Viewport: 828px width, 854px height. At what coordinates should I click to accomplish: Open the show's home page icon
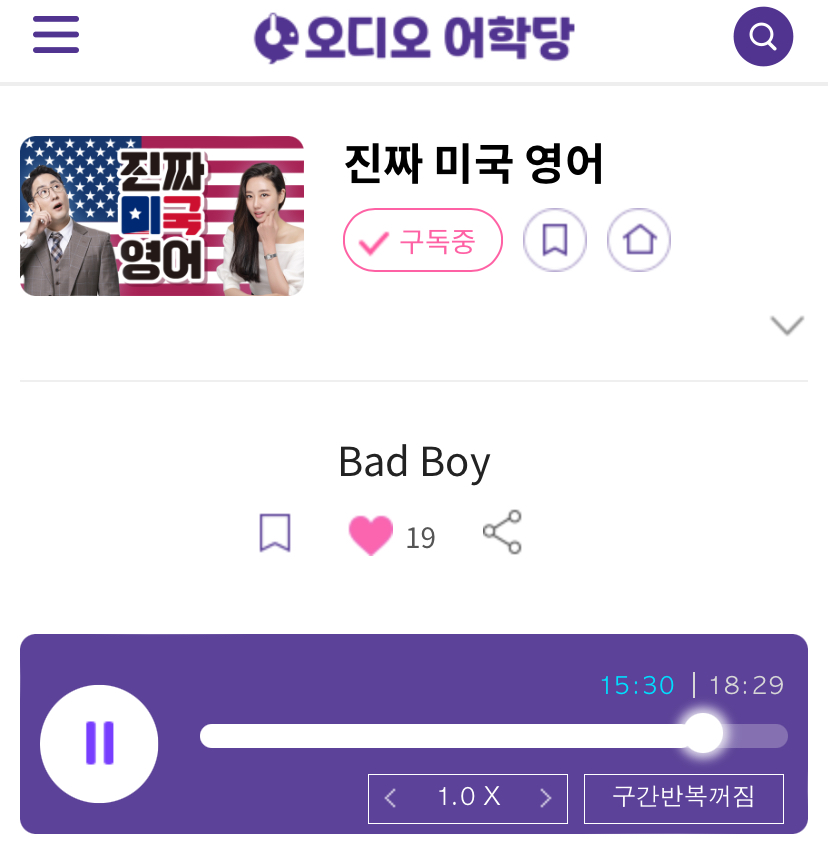click(639, 240)
